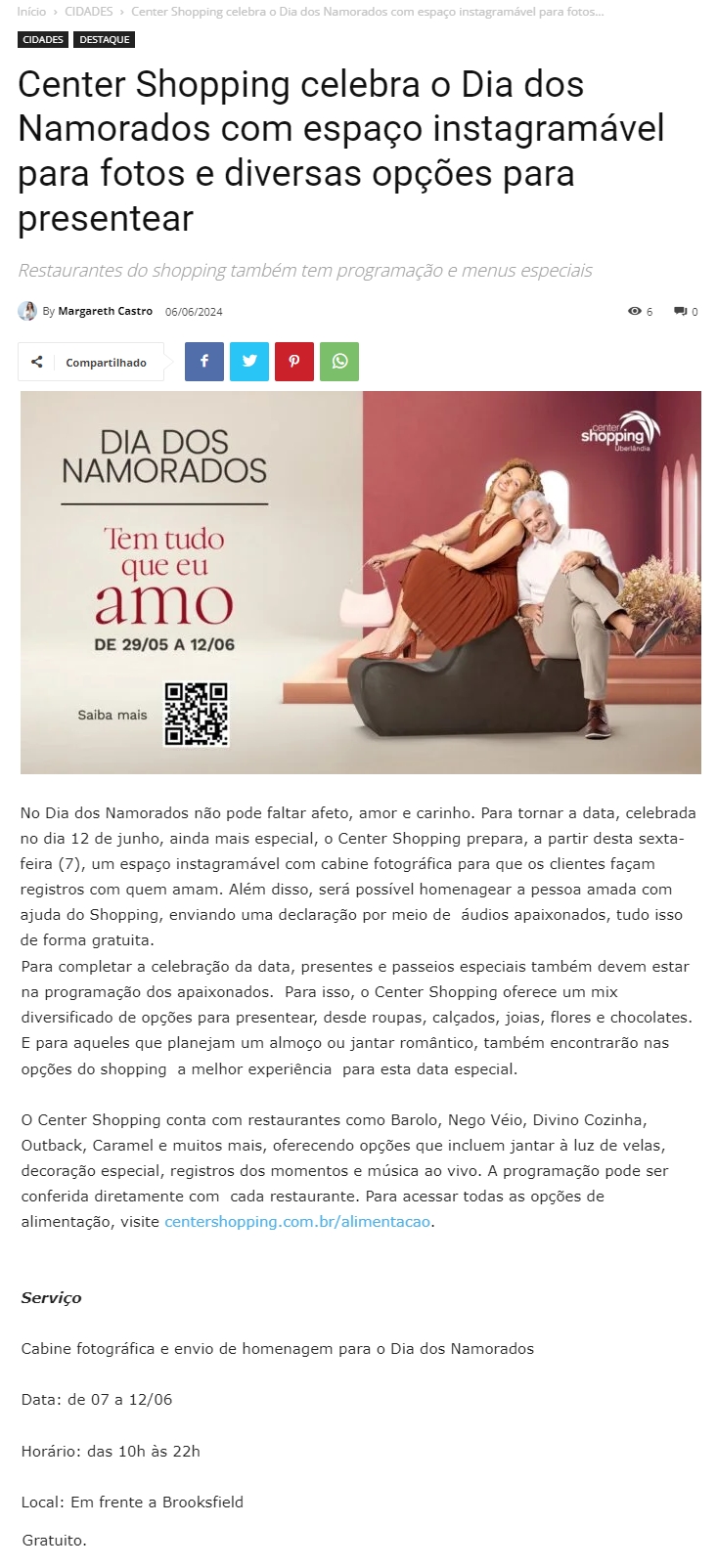
Task: Send the article via WhatsApp
Action: (339, 362)
